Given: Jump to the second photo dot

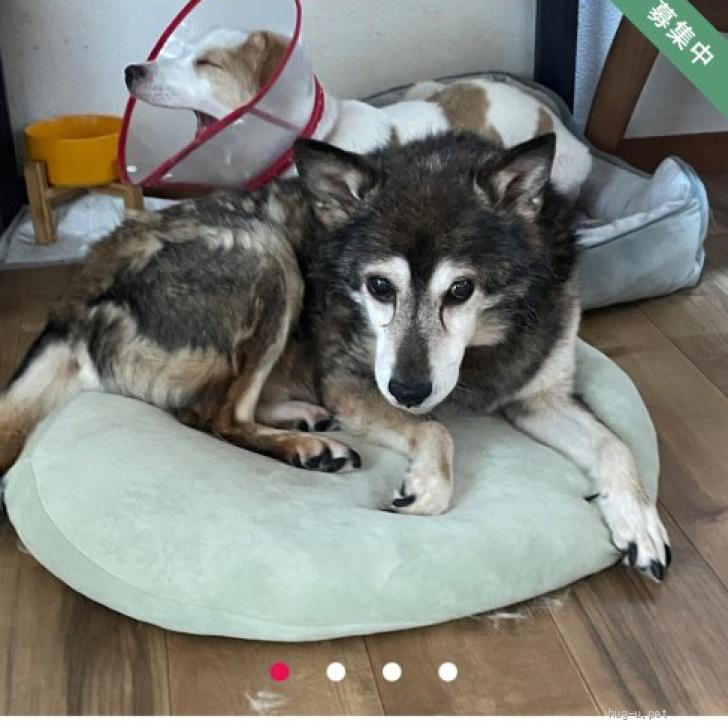Looking at the screenshot, I should 336,671.
